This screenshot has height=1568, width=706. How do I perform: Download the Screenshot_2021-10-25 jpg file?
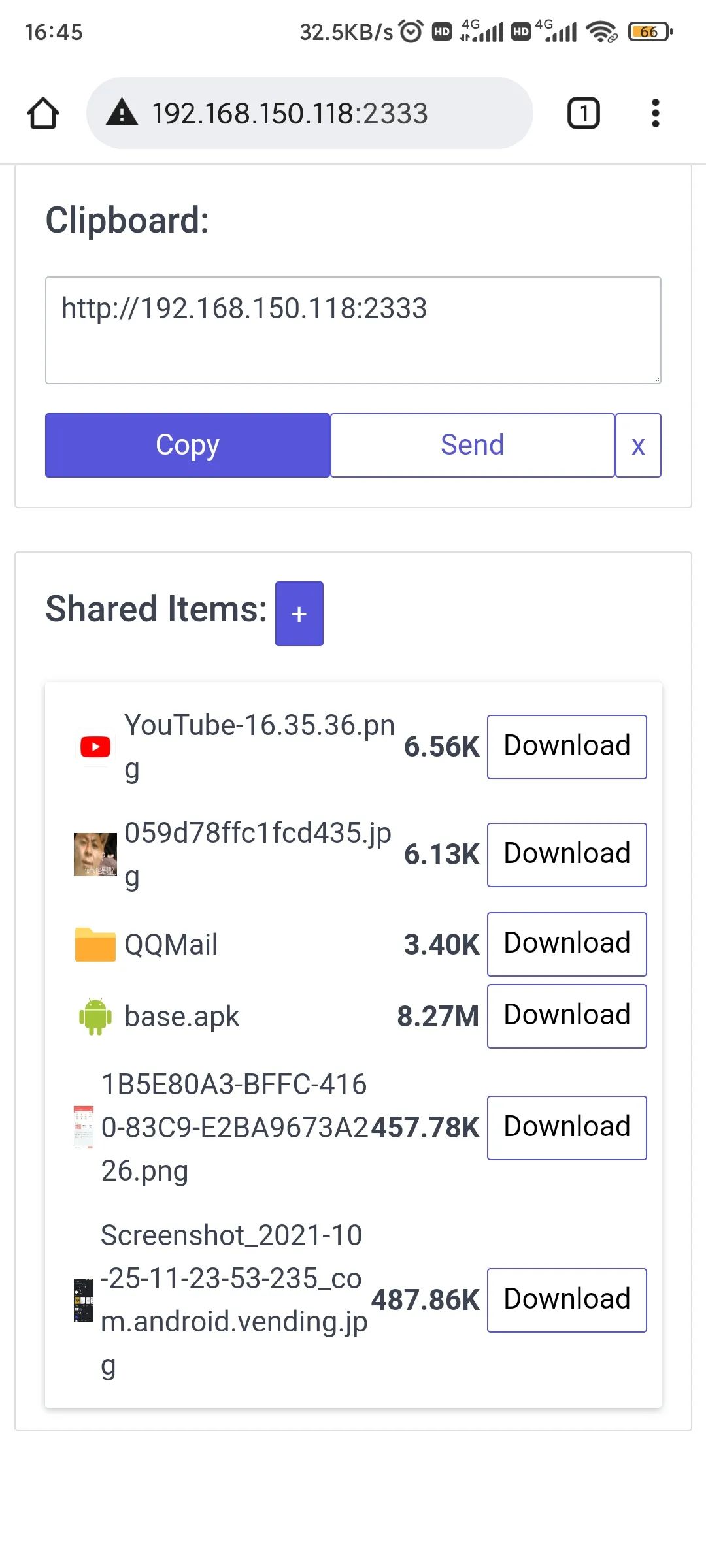point(567,1300)
